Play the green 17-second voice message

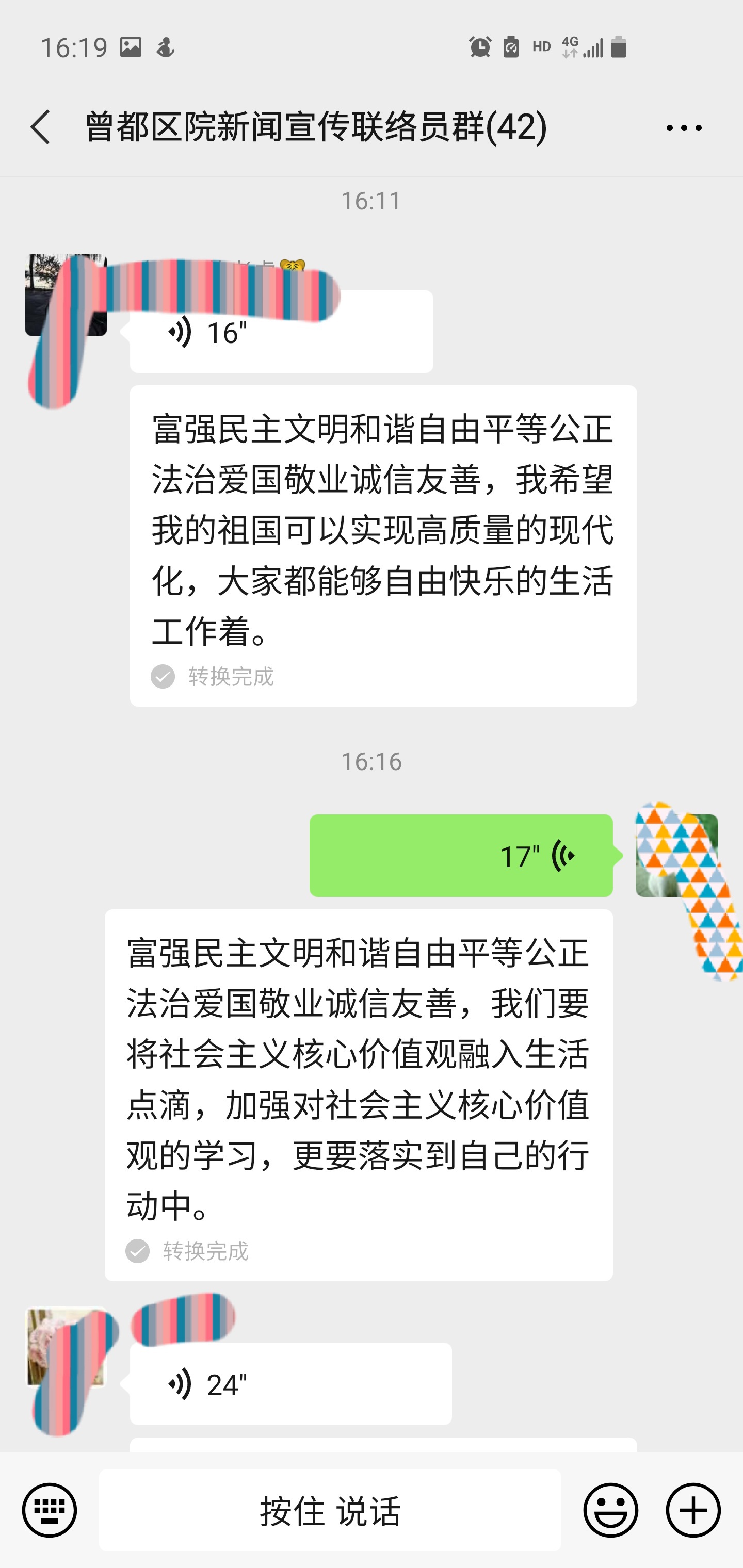pyautogui.click(x=460, y=855)
